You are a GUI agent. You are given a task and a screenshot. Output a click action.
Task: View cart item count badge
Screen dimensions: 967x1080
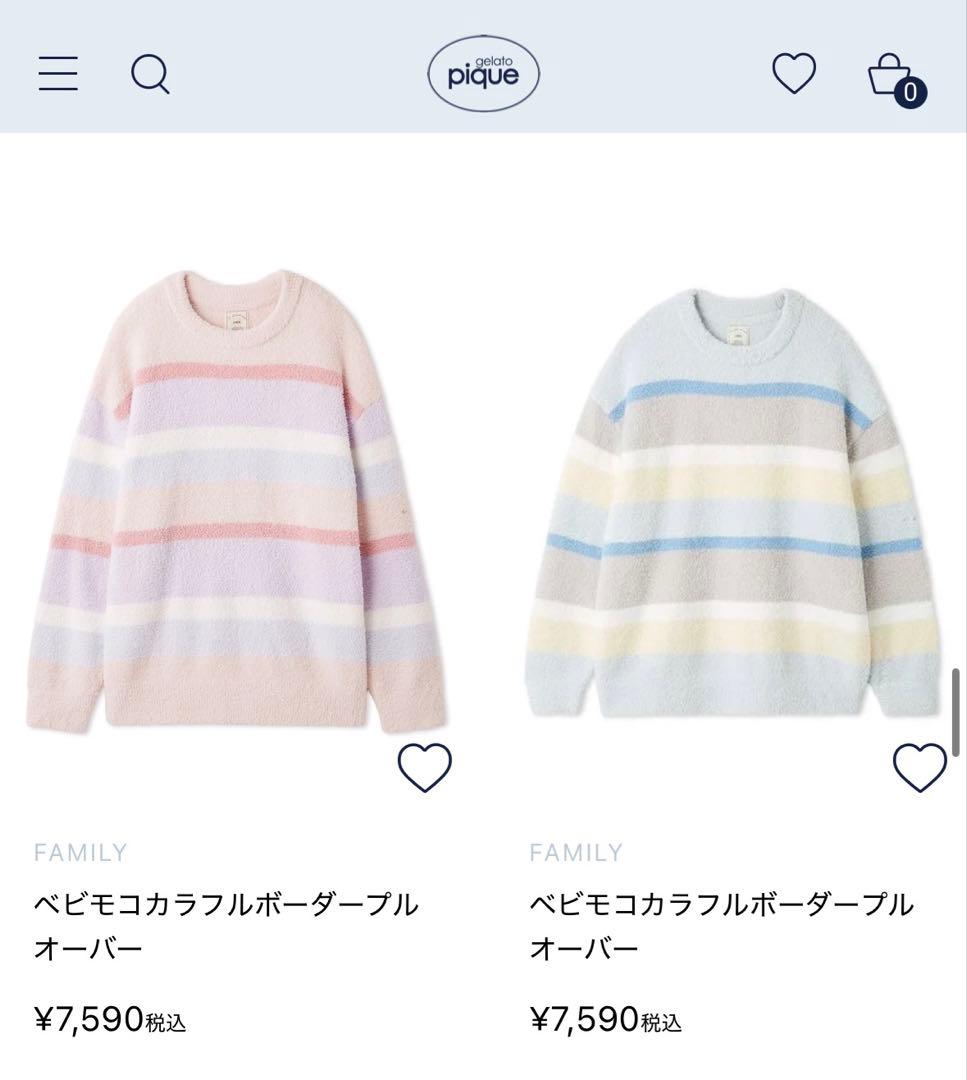coord(911,91)
